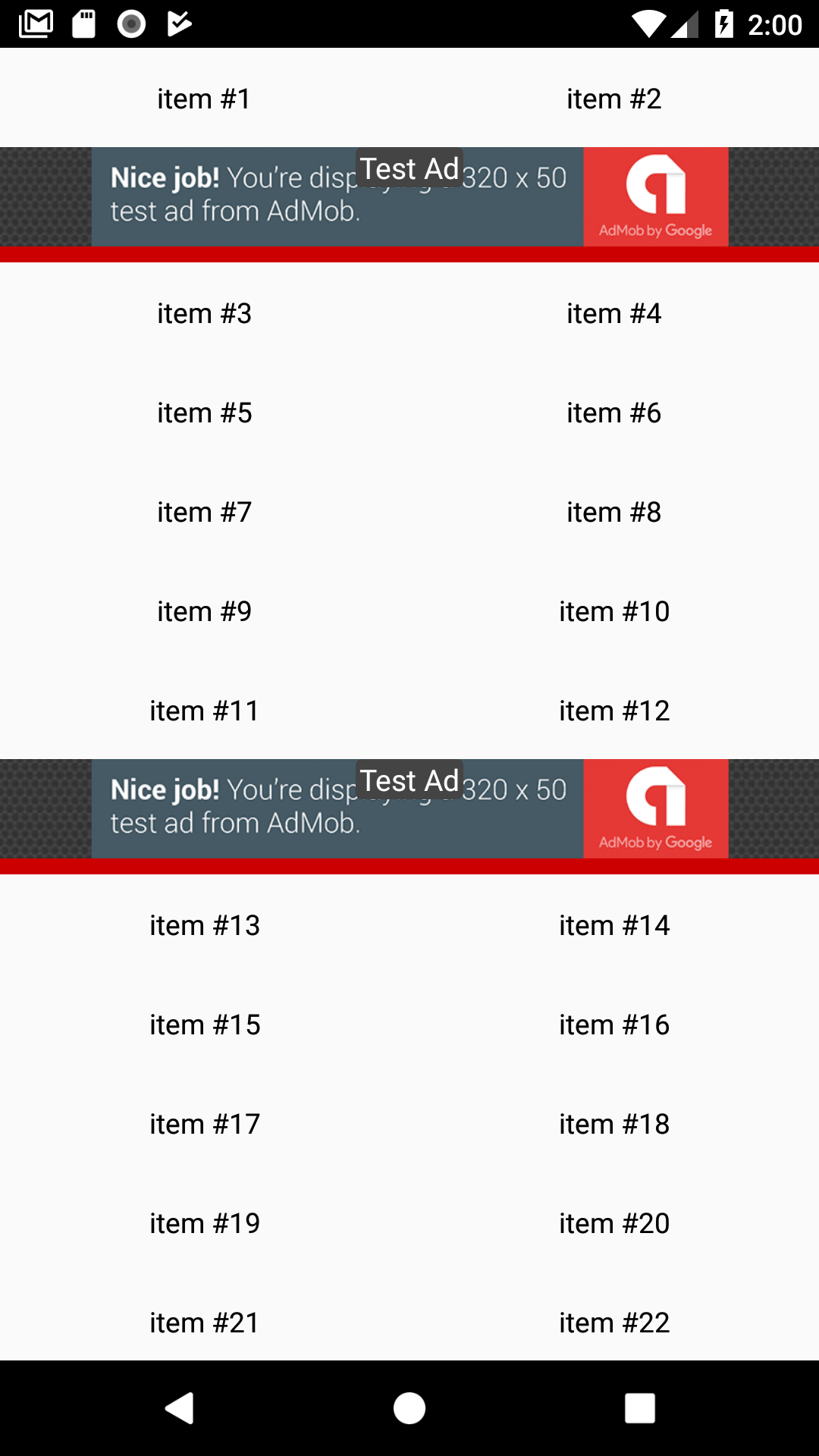Open item #21

tap(205, 1323)
